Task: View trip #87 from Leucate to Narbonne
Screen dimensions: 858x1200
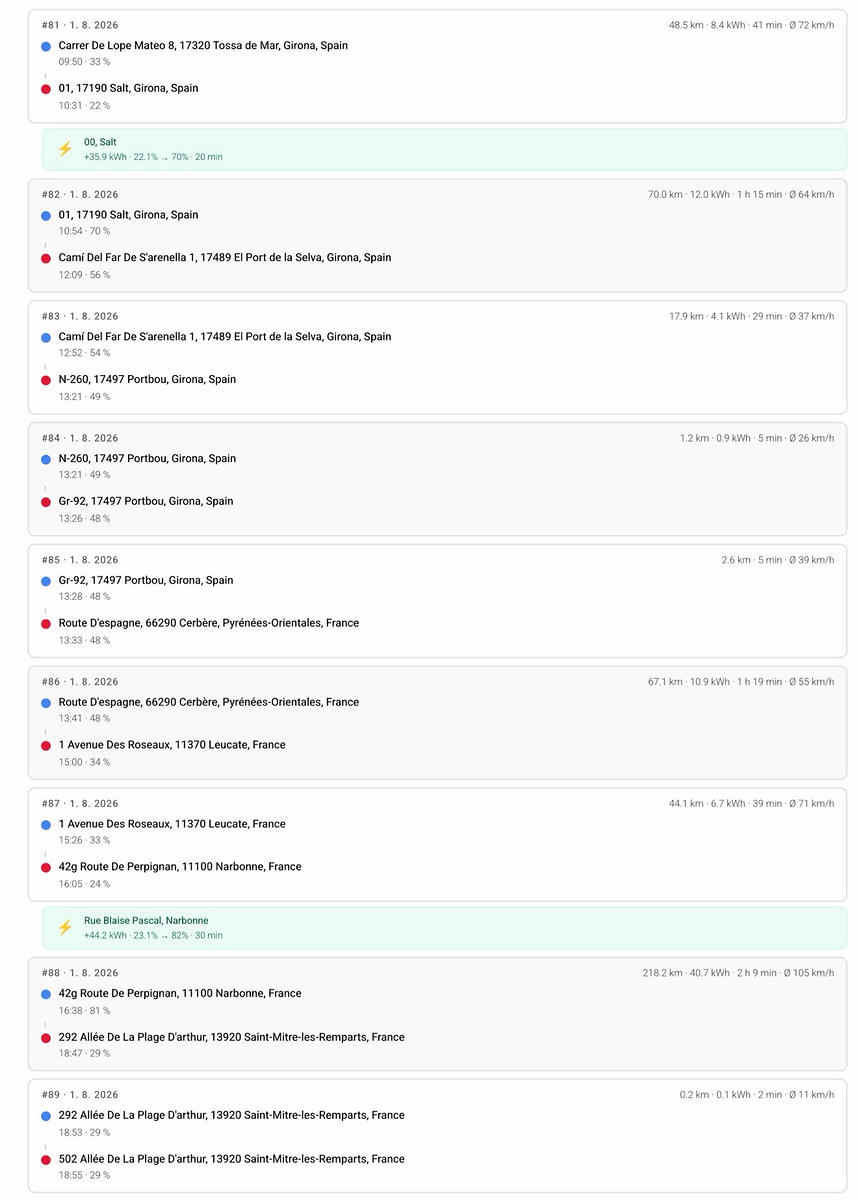Action: (437, 845)
